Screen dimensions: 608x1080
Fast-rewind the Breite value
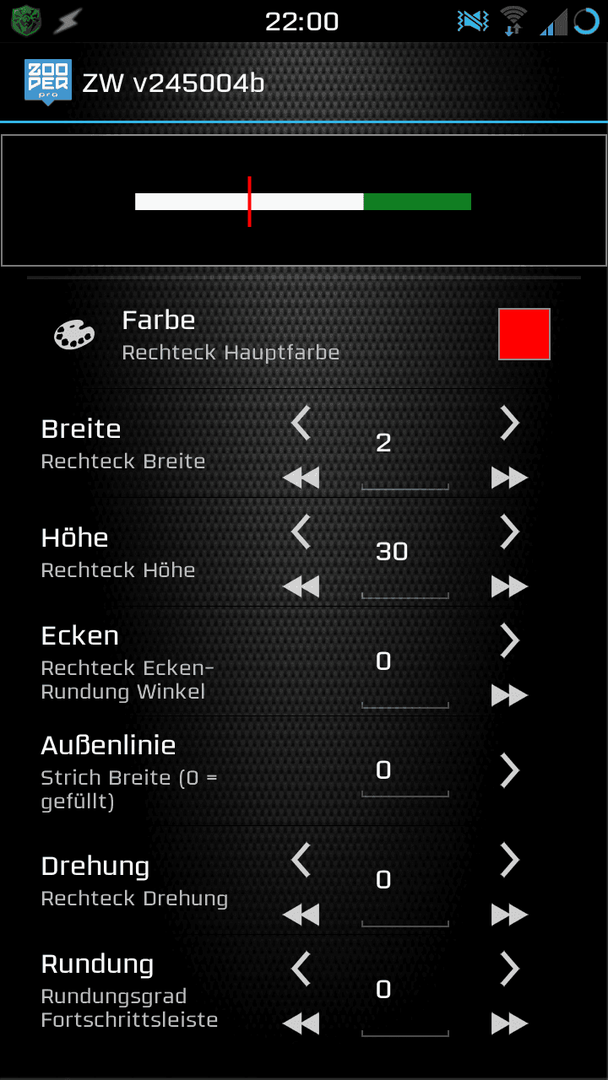click(301, 477)
